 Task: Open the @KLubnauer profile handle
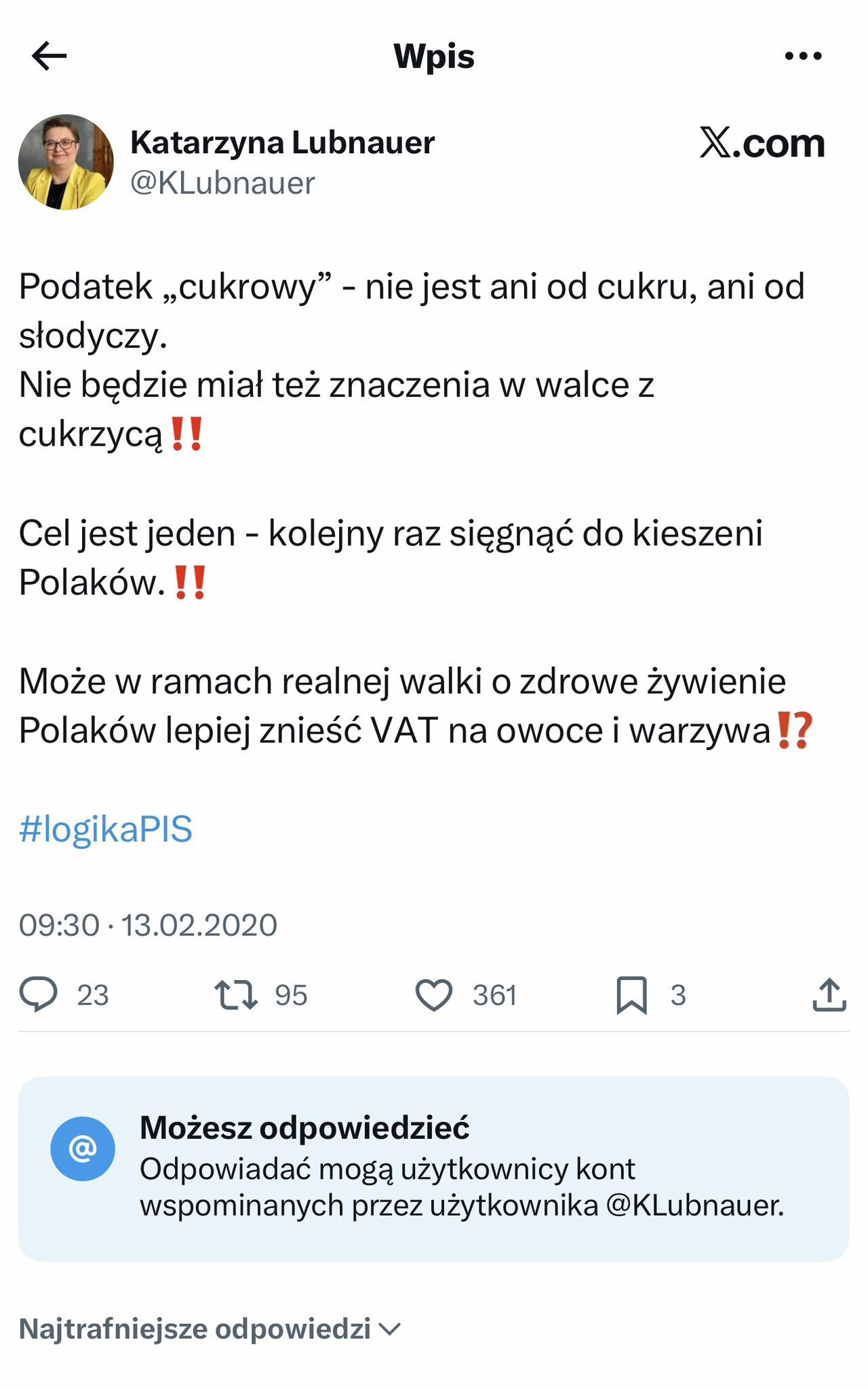[222, 183]
